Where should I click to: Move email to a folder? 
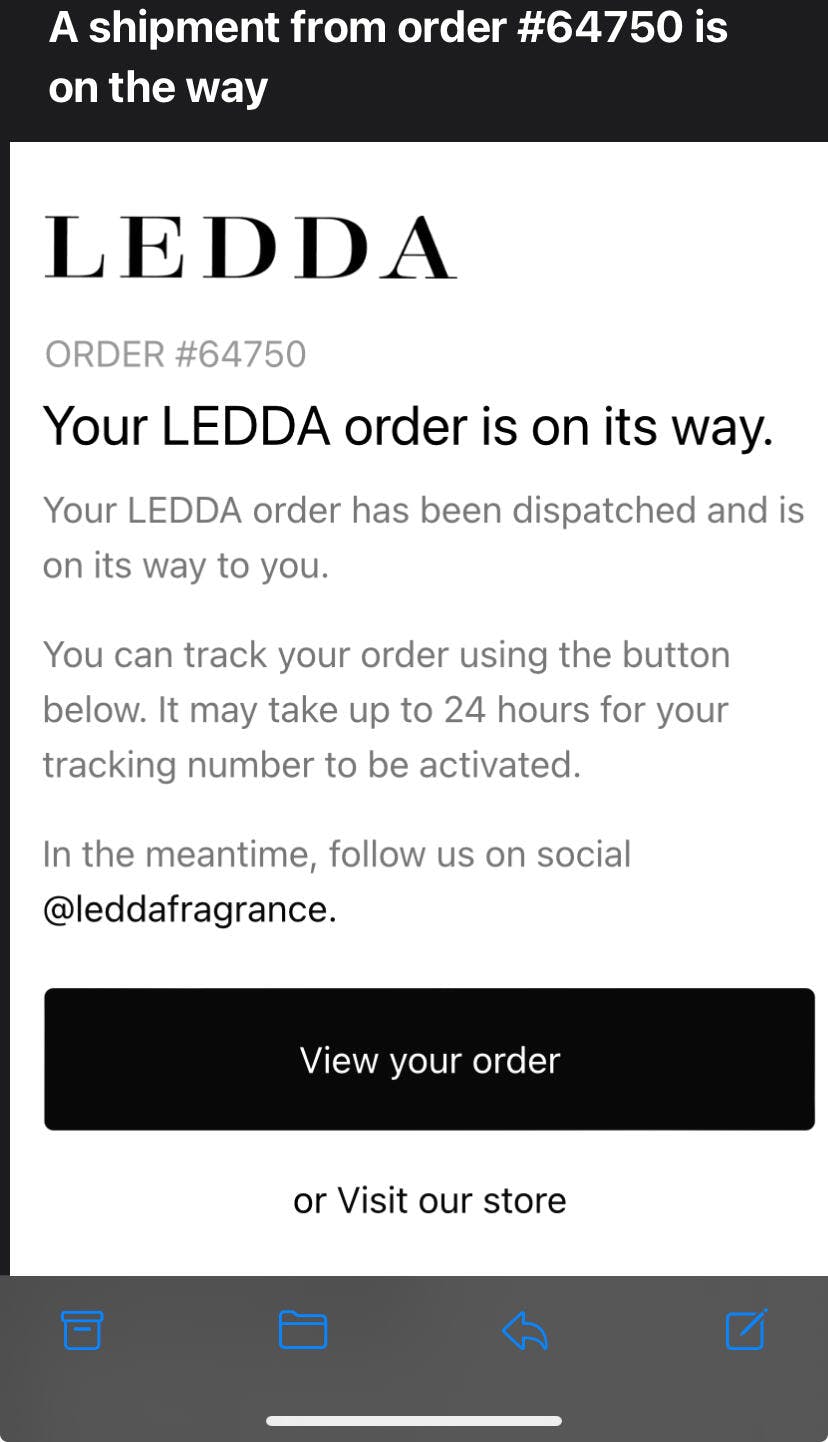pyautogui.click(x=302, y=1330)
